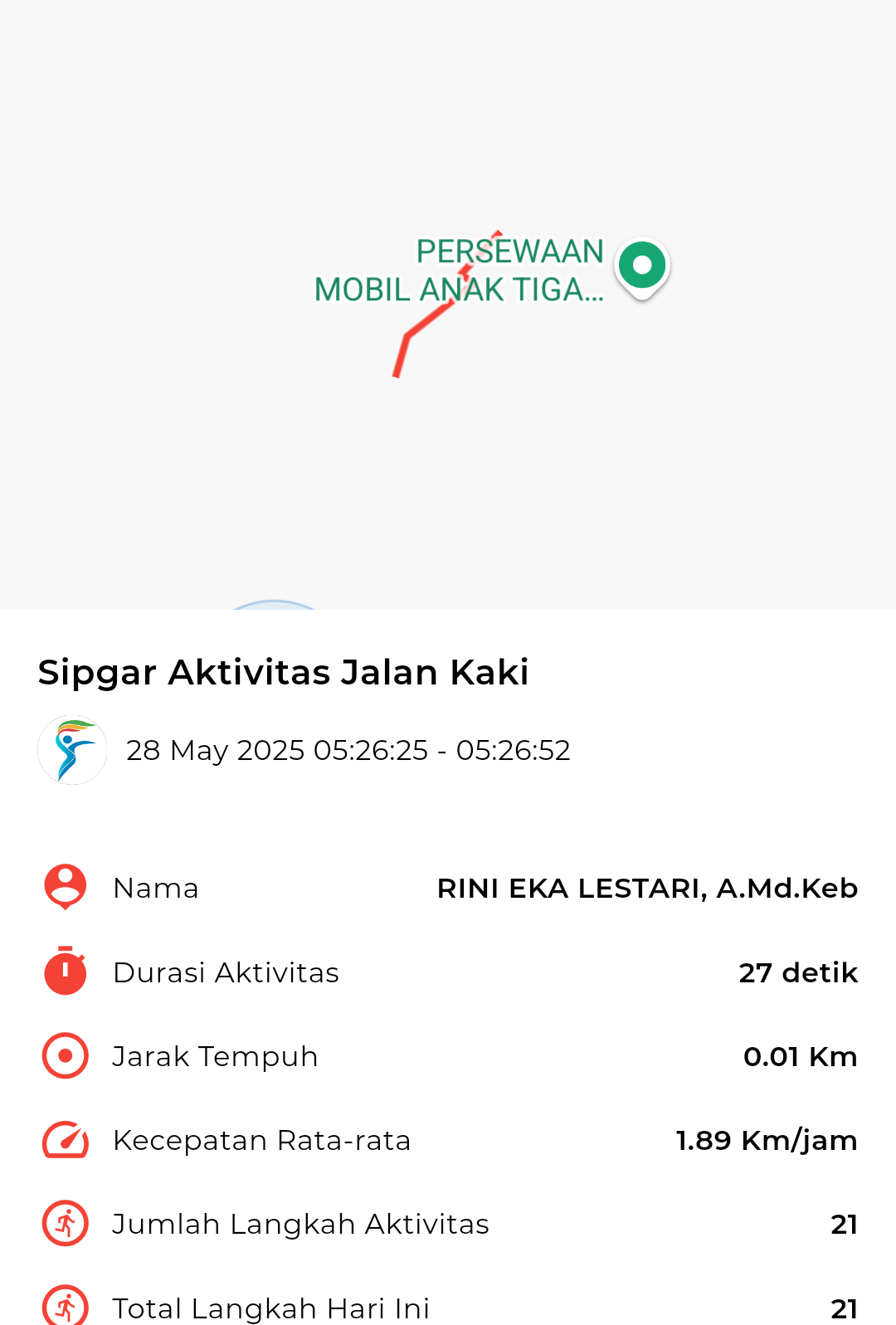Viewport: 896px width, 1325px height.
Task: Click the steps icon beside Total Langkah Hari Ini
Action: click(64, 1307)
